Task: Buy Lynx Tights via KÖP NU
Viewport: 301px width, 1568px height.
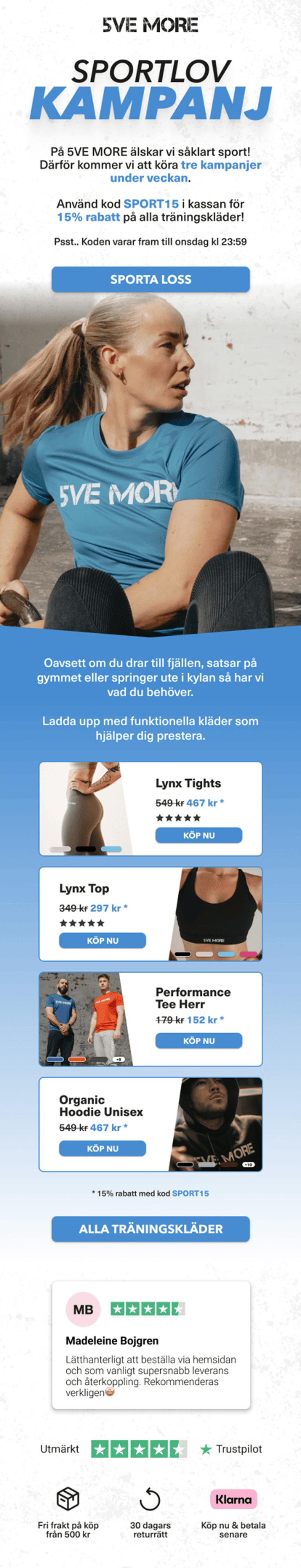Action: pos(199,835)
